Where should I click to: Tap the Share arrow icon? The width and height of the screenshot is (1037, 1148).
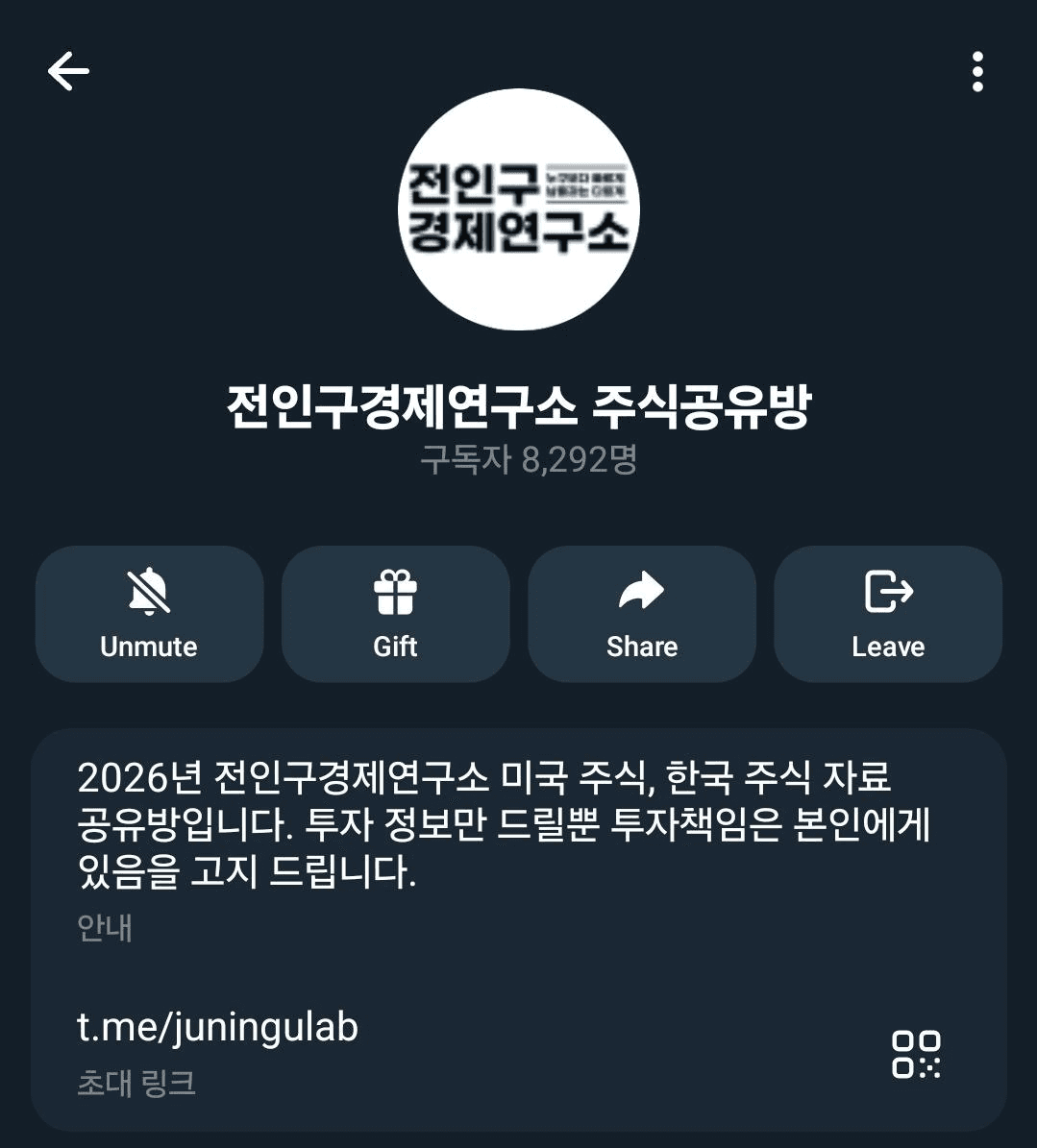click(x=641, y=593)
